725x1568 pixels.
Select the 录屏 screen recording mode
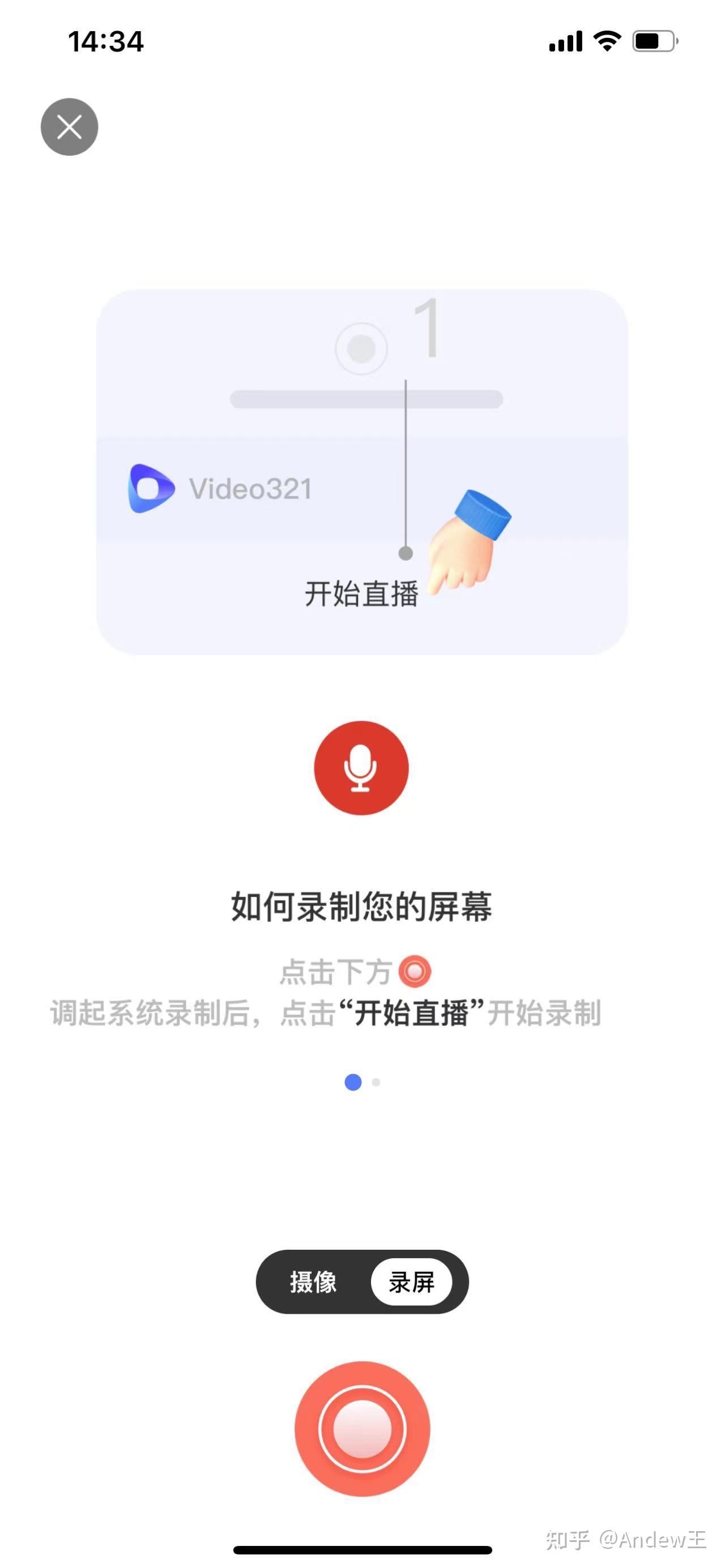click(412, 1282)
